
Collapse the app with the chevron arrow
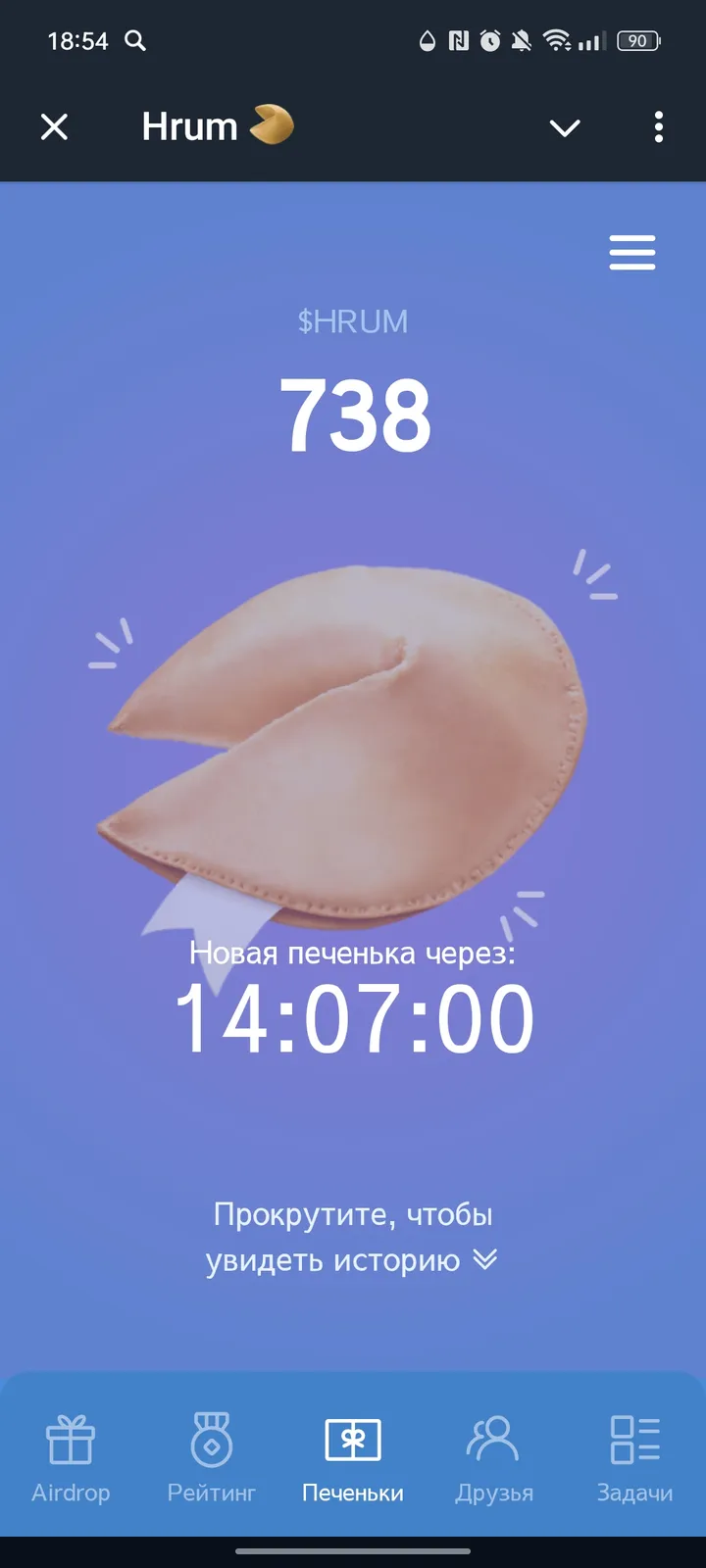[565, 127]
